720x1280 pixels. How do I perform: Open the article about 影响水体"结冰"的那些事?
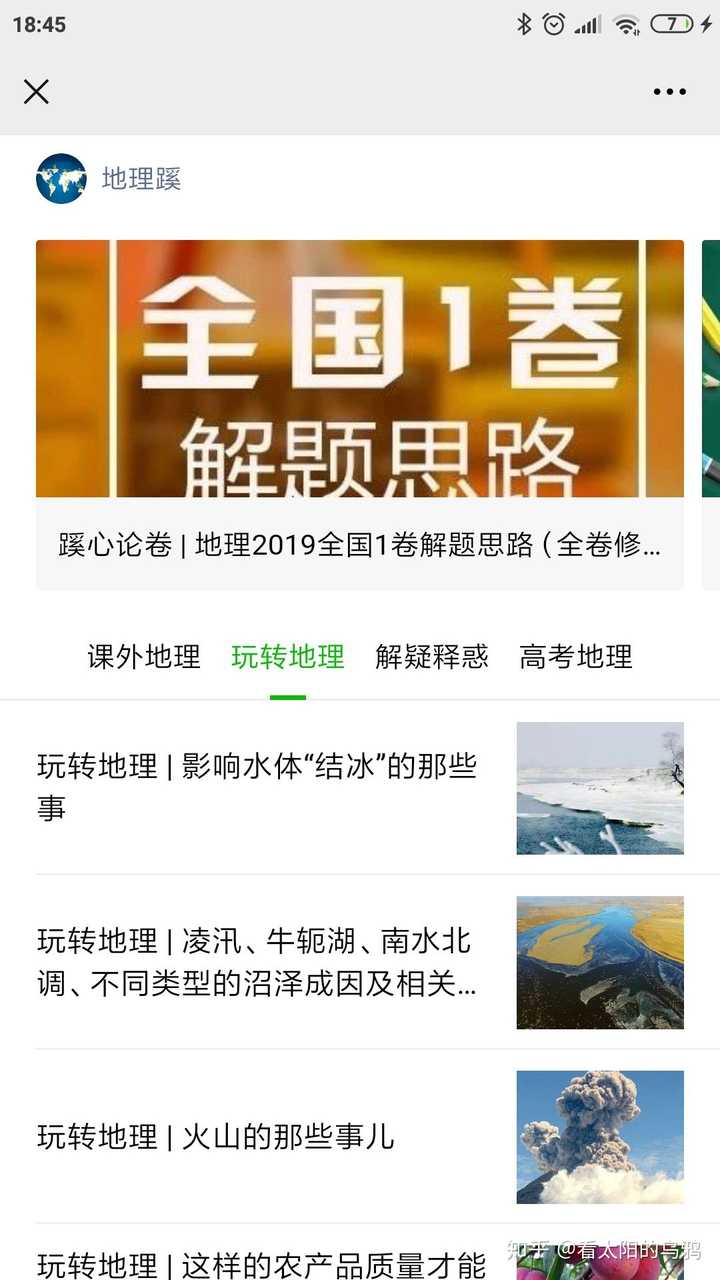[258, 787]
